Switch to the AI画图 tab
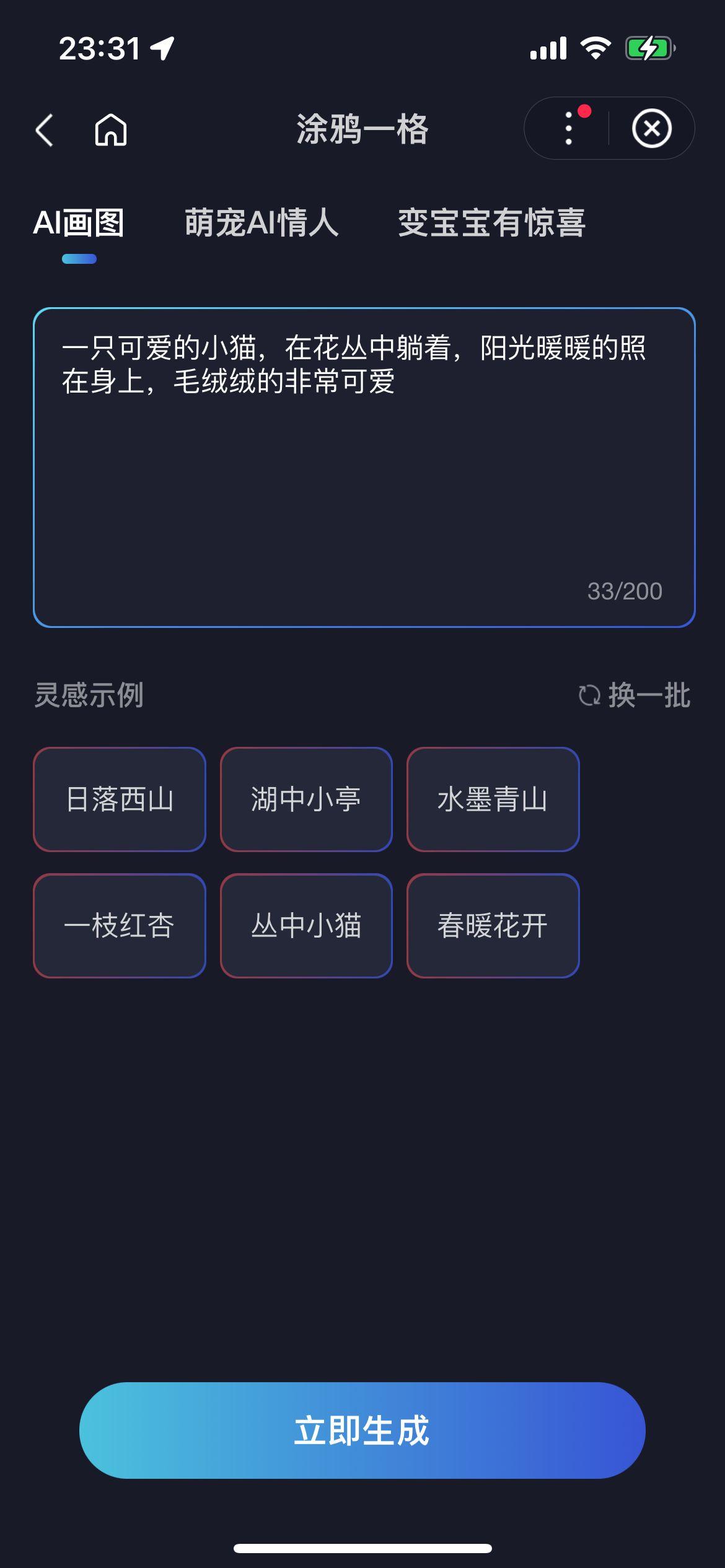 pos(79,223)
